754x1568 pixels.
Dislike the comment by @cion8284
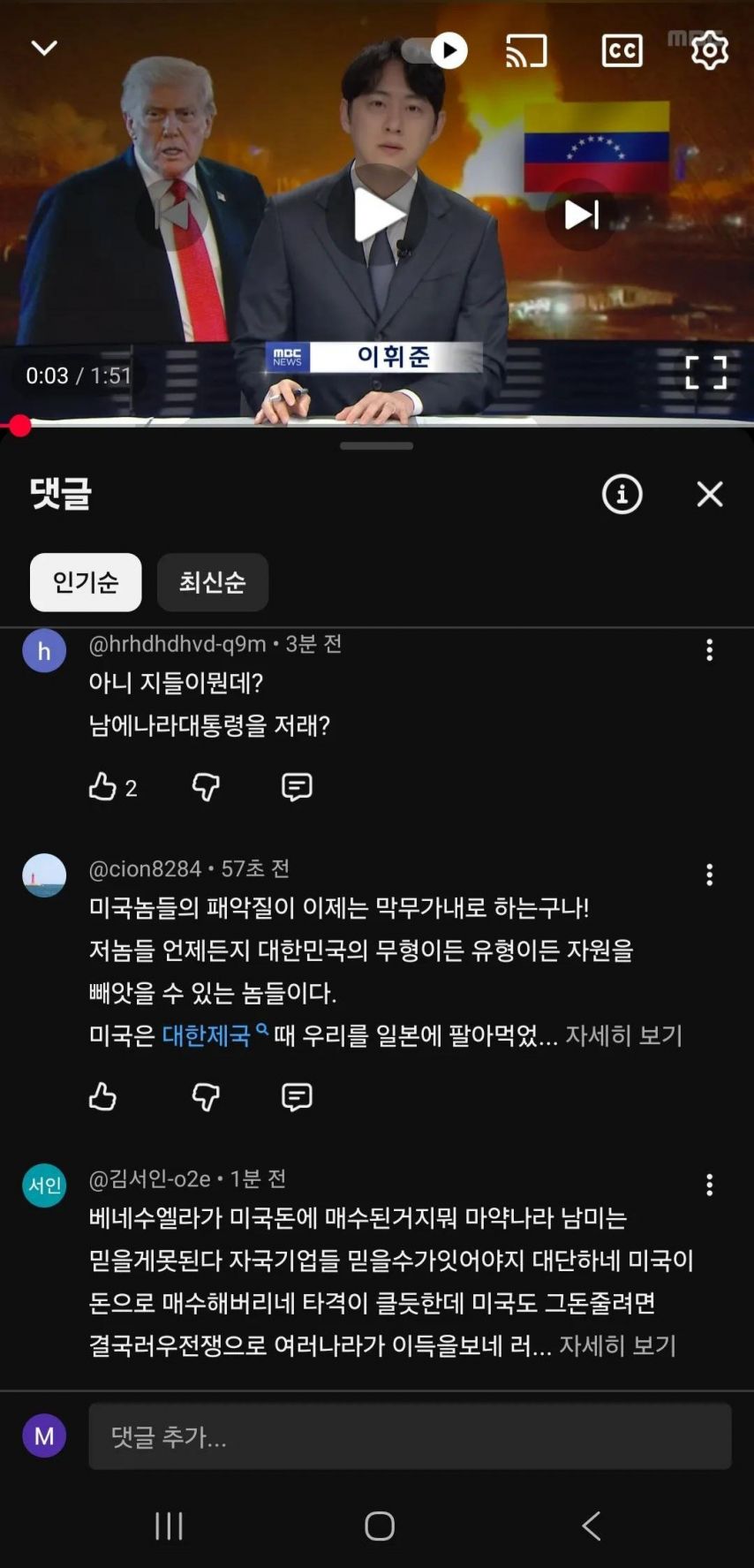tap(206, 1096)
